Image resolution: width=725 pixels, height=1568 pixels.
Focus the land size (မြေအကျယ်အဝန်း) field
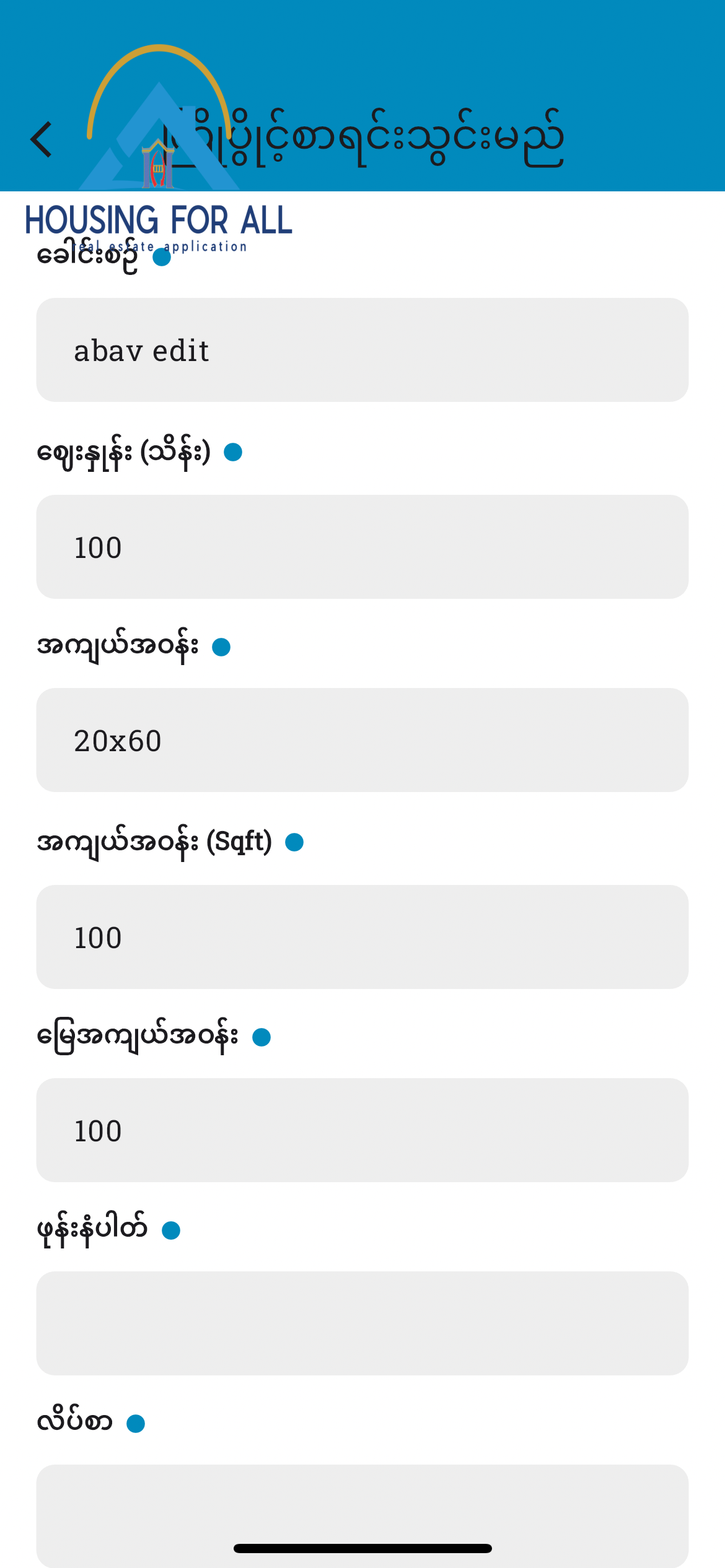point(362,1130)
